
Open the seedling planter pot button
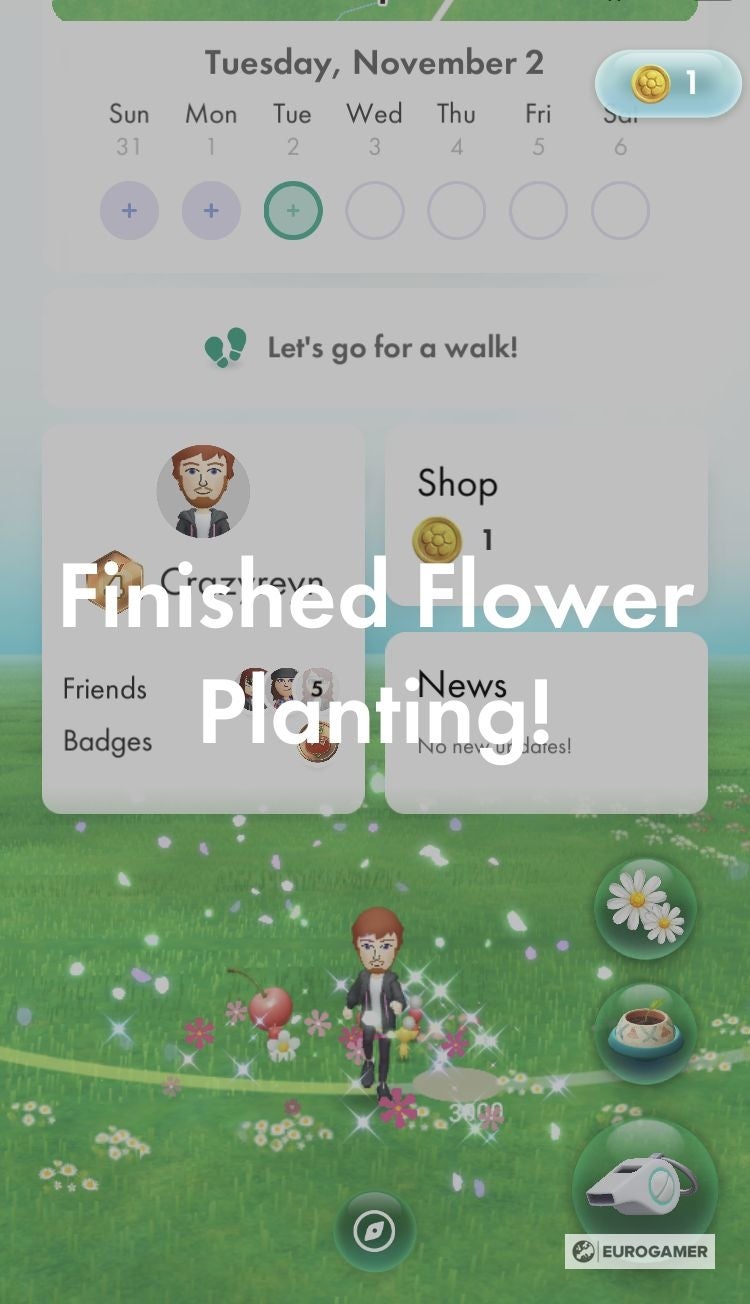646,1033
